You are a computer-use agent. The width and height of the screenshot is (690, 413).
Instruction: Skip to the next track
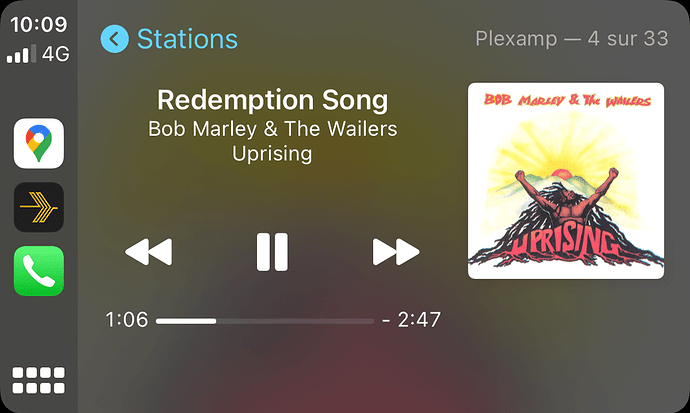395,252
